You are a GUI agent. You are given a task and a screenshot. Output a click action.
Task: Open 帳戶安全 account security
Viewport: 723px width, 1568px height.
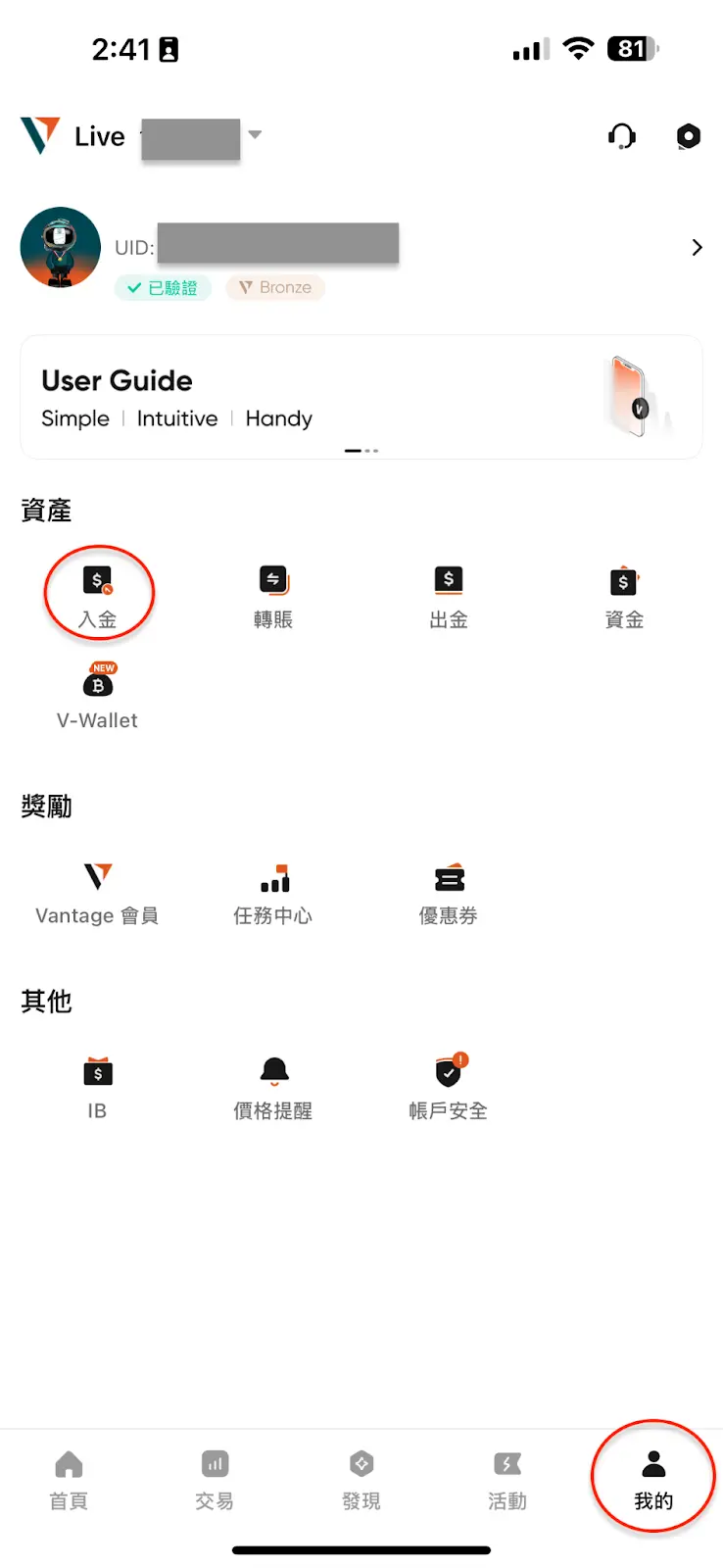tap(449, 1086)
